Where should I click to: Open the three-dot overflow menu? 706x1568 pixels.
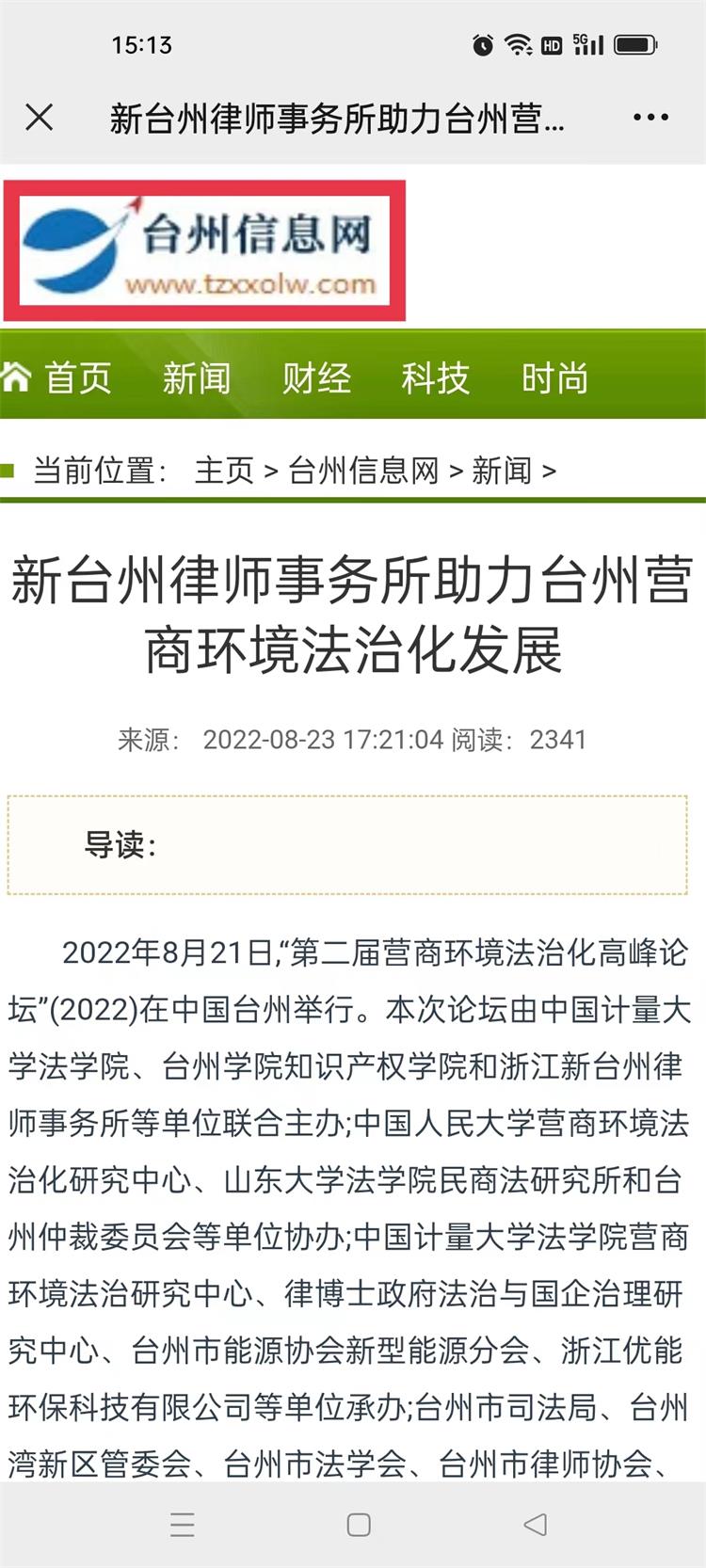point(650,118)
